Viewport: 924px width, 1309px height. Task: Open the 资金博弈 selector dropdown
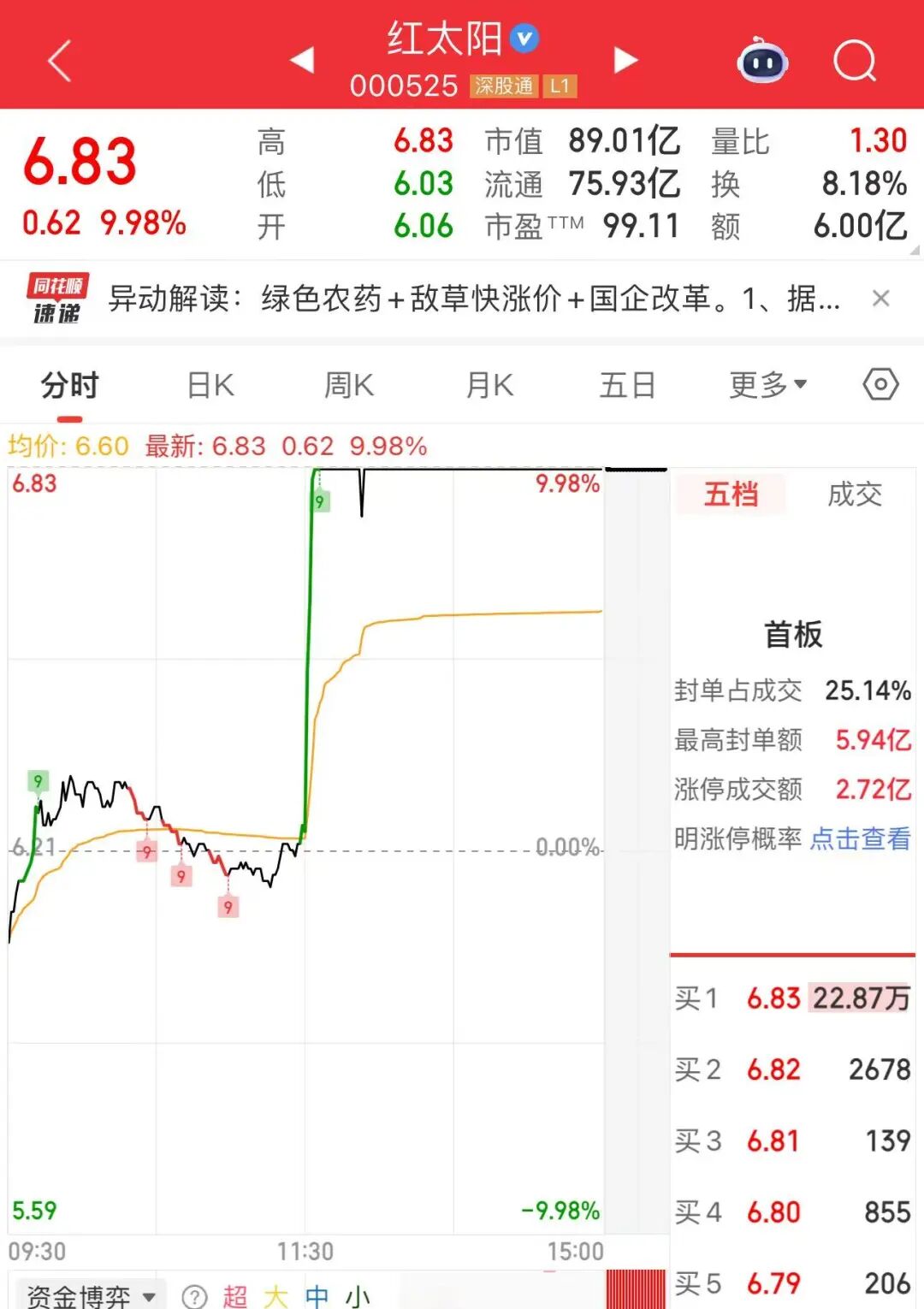(x=86, y=1297)
